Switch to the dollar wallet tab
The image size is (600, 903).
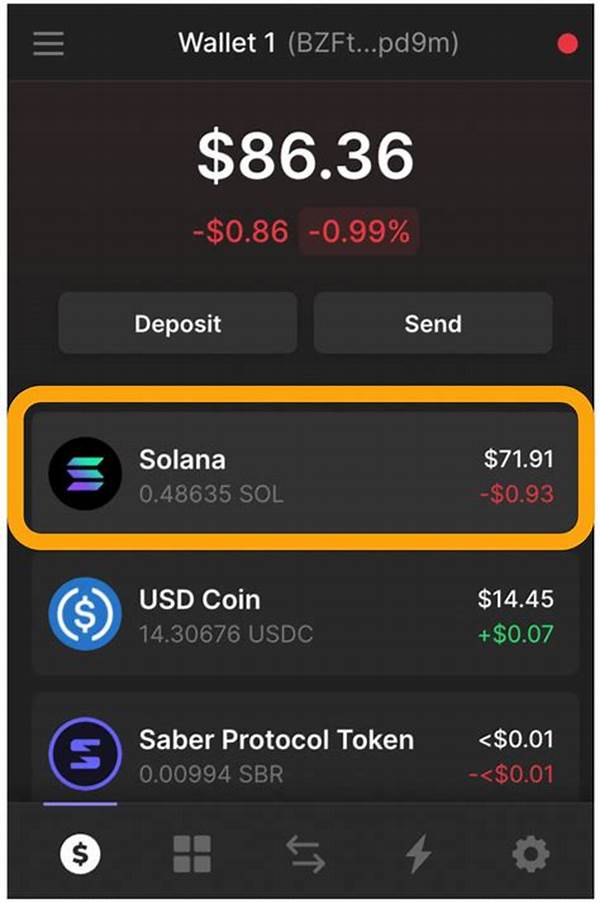coord(80,853)
